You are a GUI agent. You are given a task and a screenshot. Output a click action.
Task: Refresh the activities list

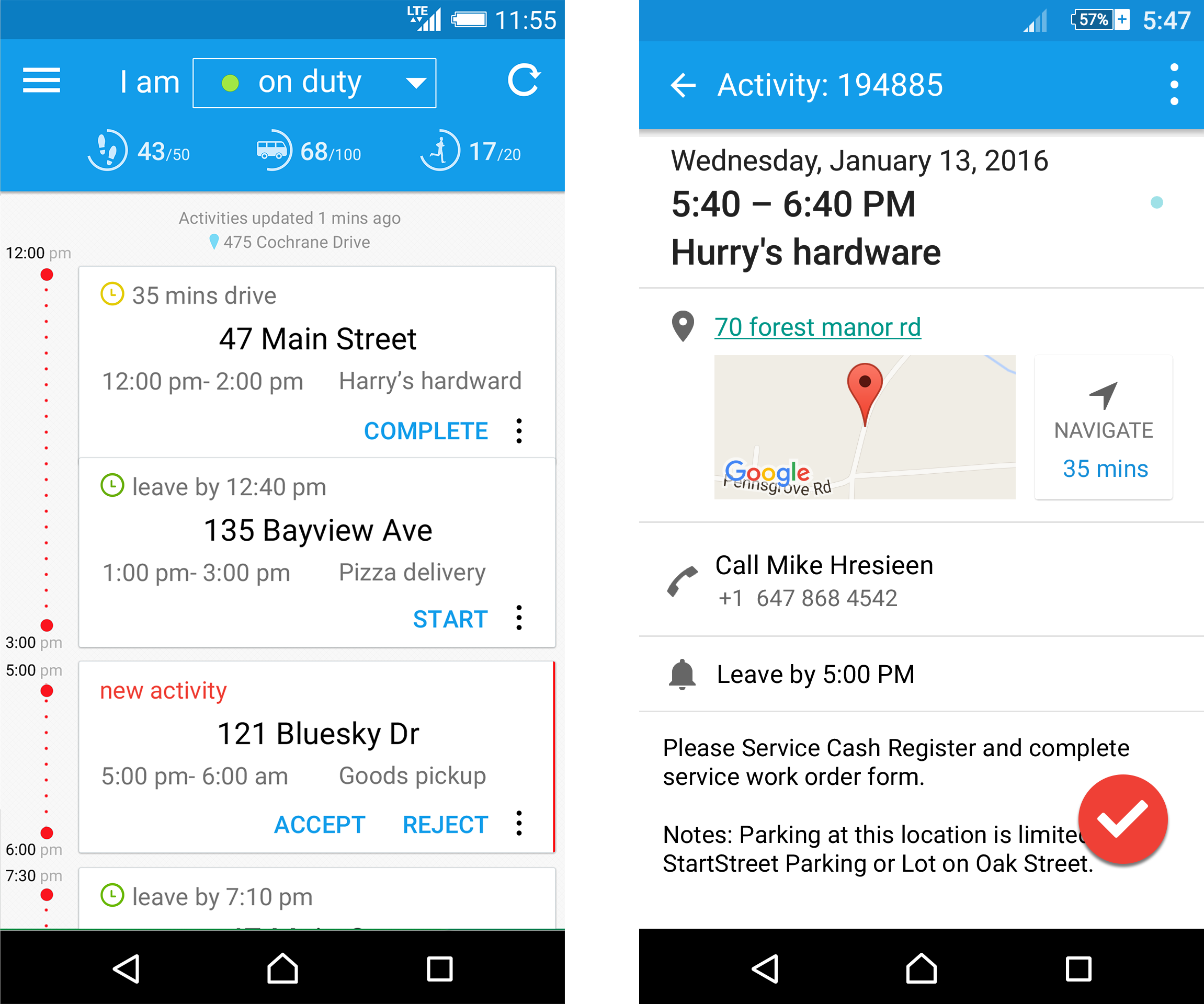(524, 81)
